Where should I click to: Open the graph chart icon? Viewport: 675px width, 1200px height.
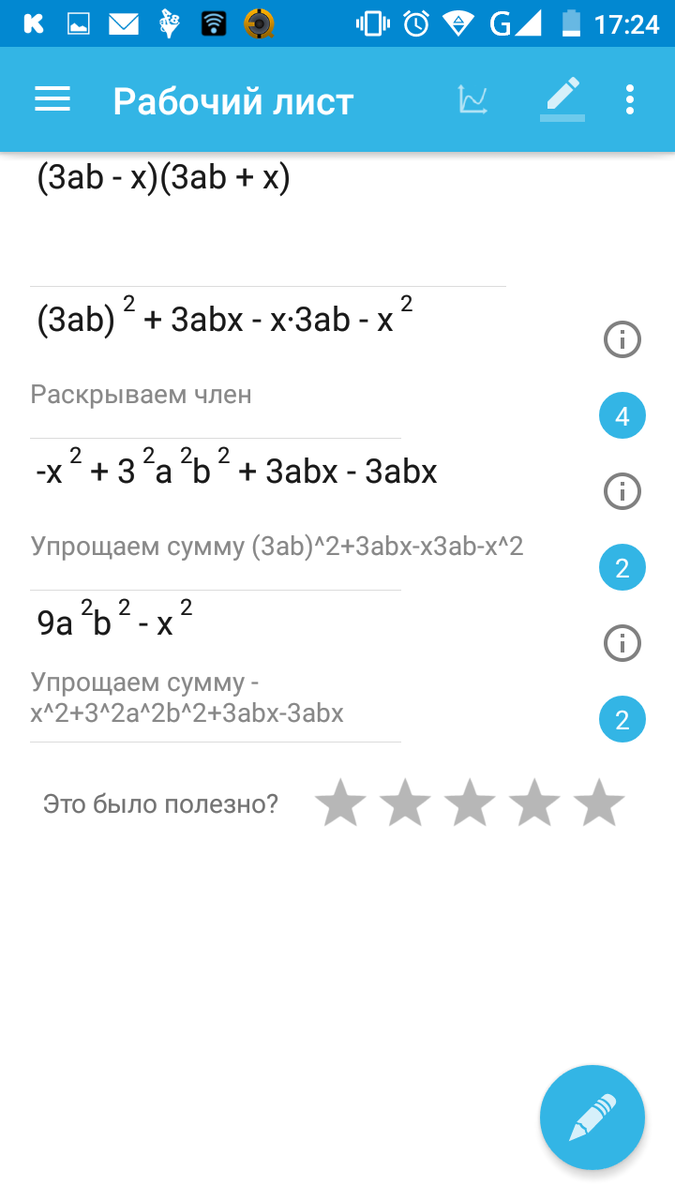pyautogui.click(x=473, y=99)
